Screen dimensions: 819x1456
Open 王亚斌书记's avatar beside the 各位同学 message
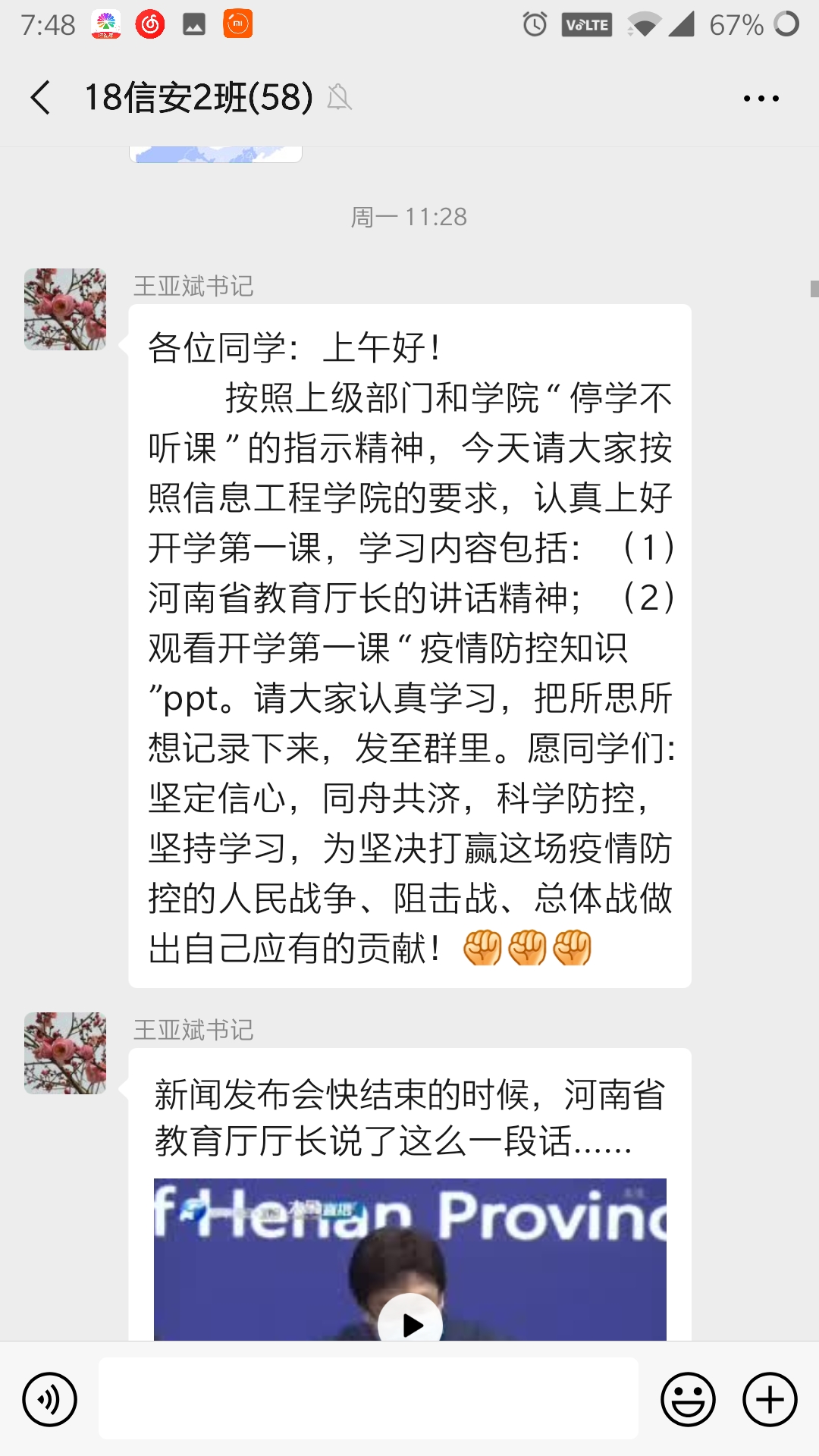65,309
